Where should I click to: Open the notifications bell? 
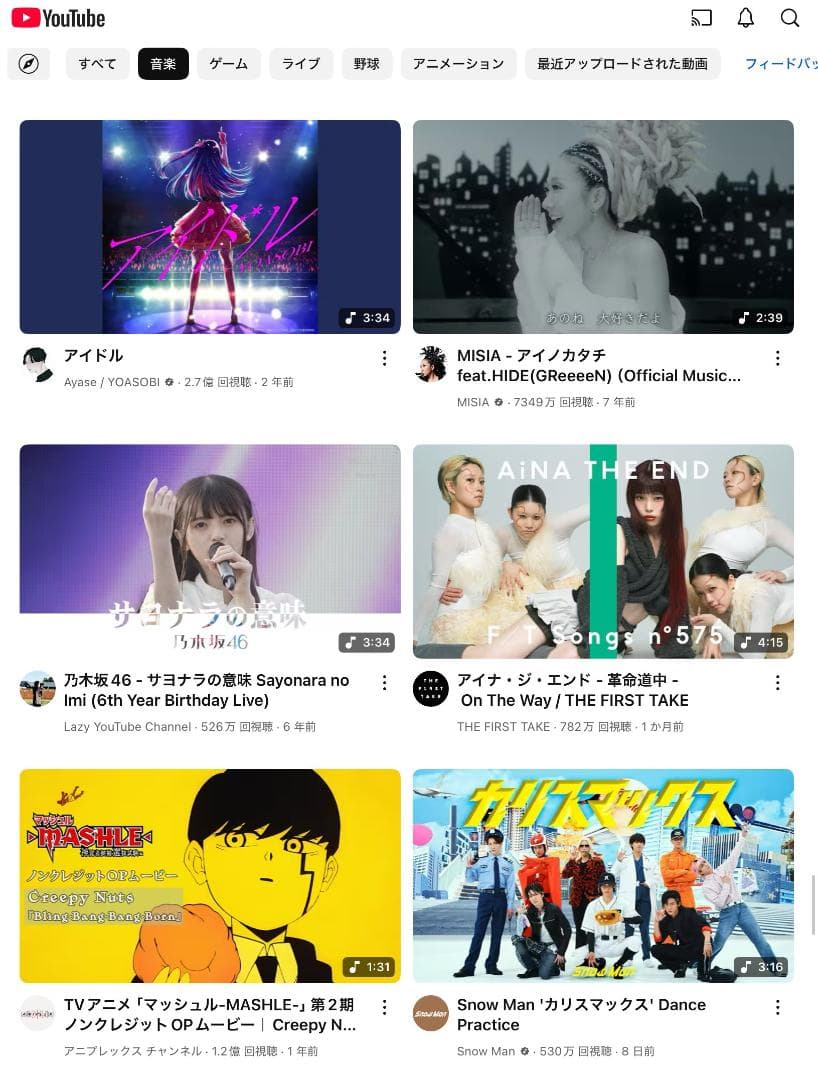pos(746,18)
